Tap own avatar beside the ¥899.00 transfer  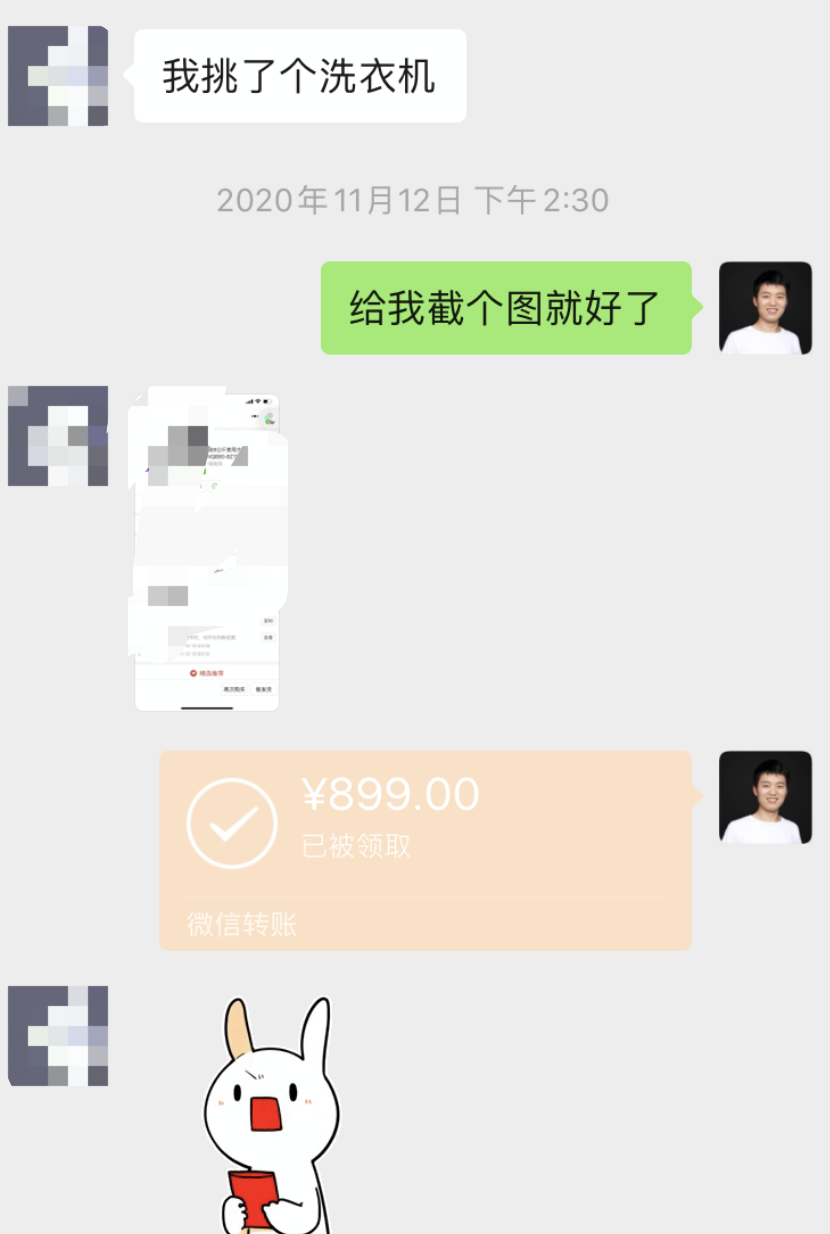click(x=765, y=797)
